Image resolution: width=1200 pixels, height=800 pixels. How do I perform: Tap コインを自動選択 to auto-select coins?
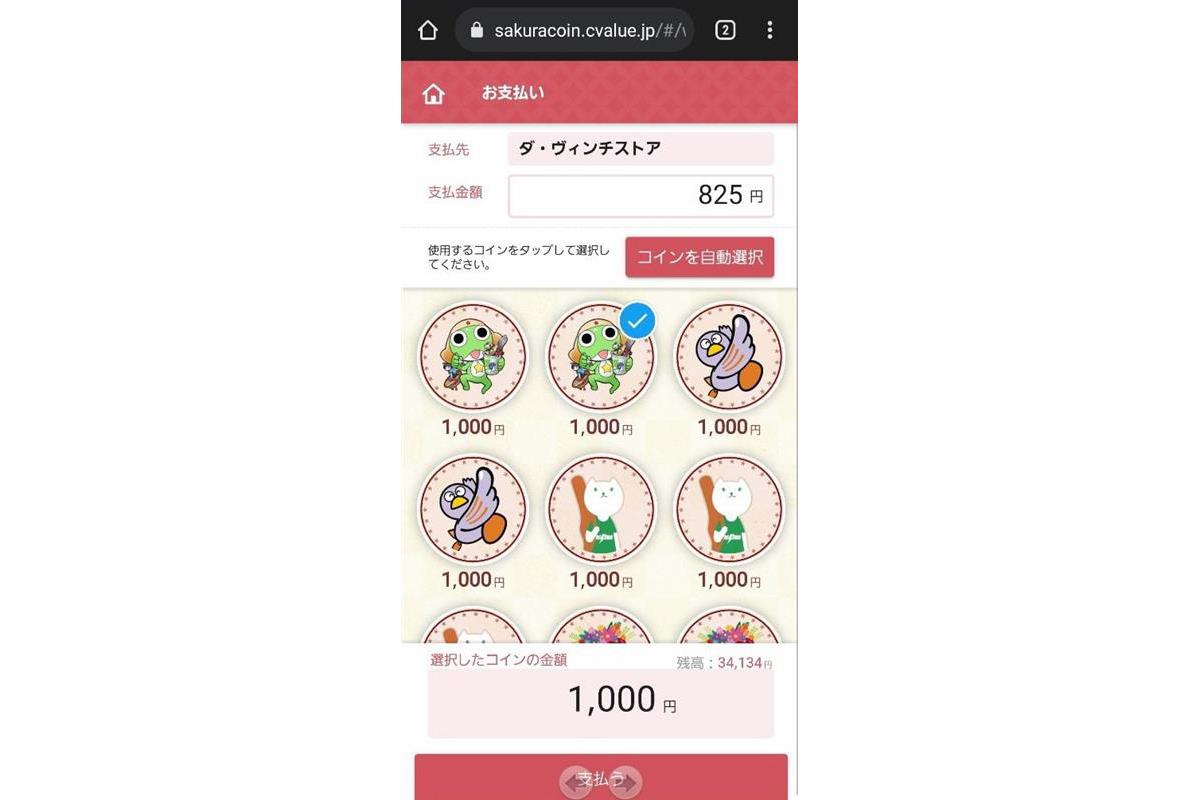pyautogui.click(x=699, y=257)
